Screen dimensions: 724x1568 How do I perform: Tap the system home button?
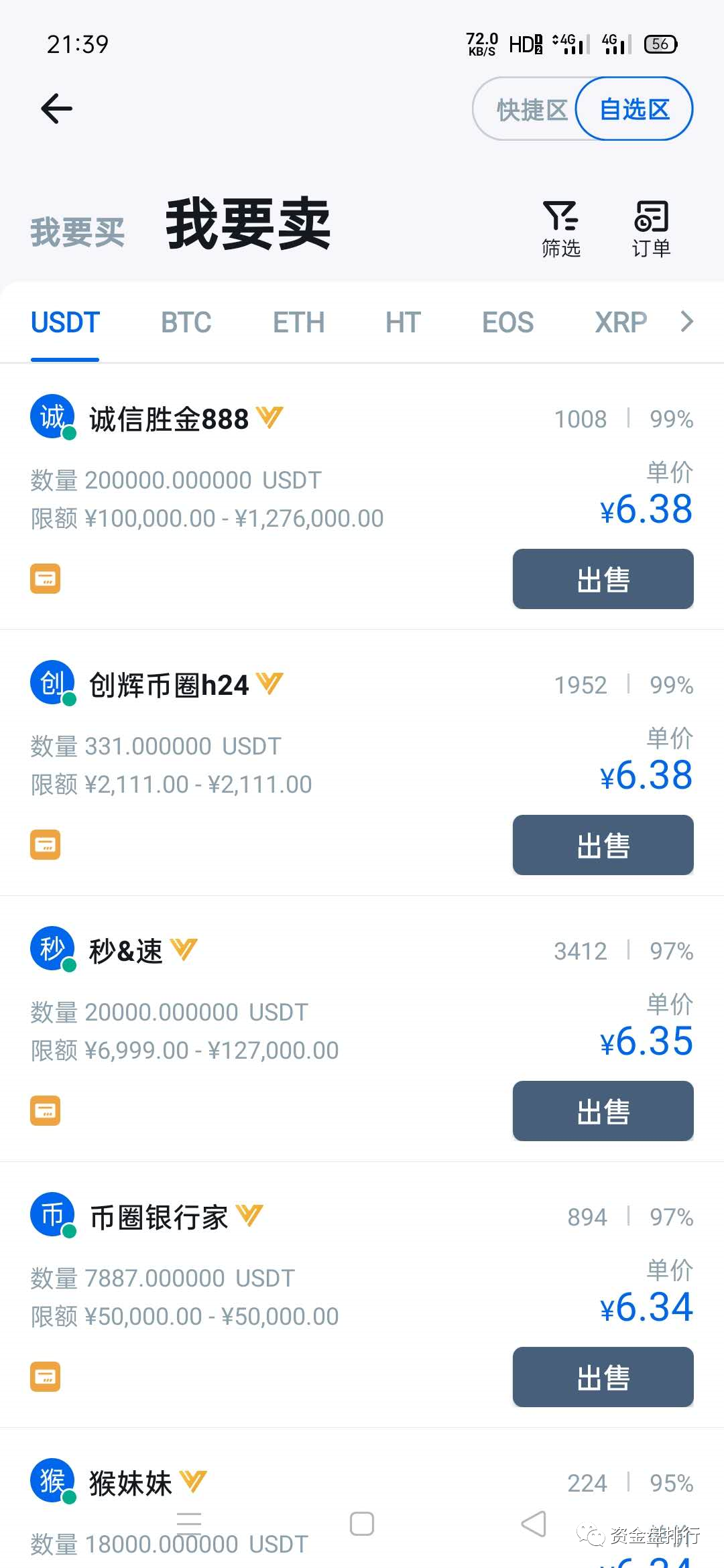pyautogui.click(x=362, y=1524)
